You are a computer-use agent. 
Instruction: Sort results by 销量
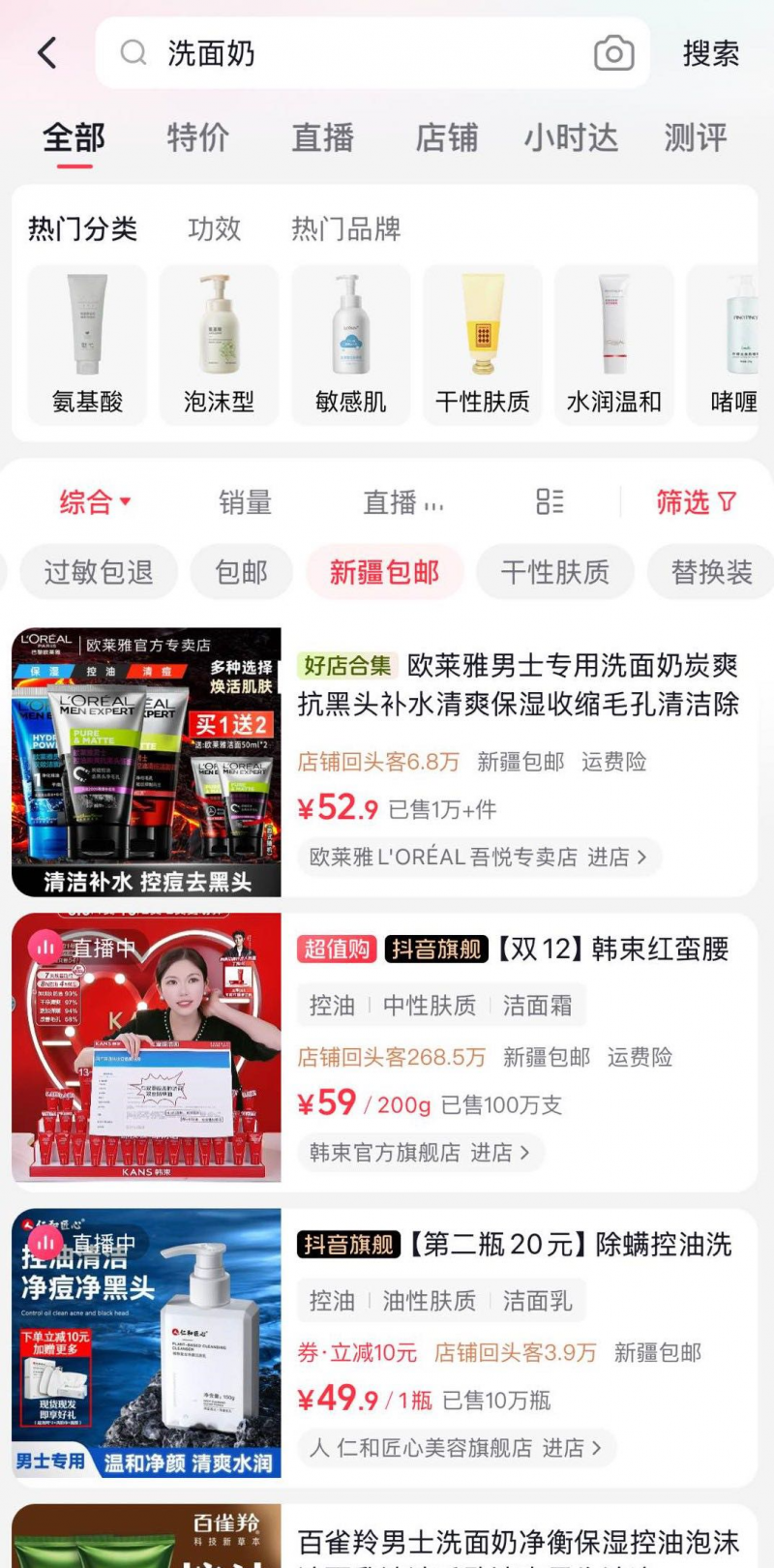click(x=245, y=502)
